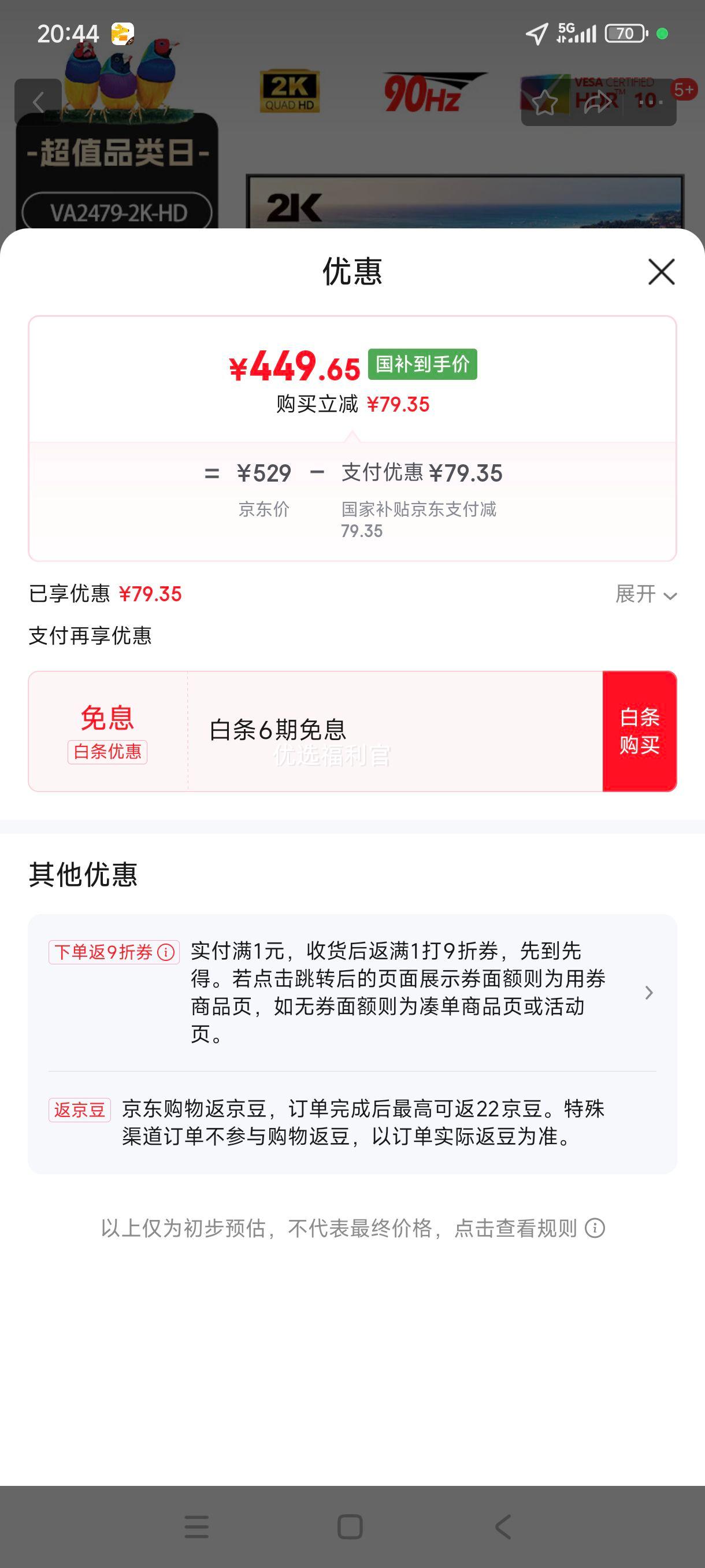The image size is (705, 1568).
Task: Close the 优惠 panel
Action: 661,272
